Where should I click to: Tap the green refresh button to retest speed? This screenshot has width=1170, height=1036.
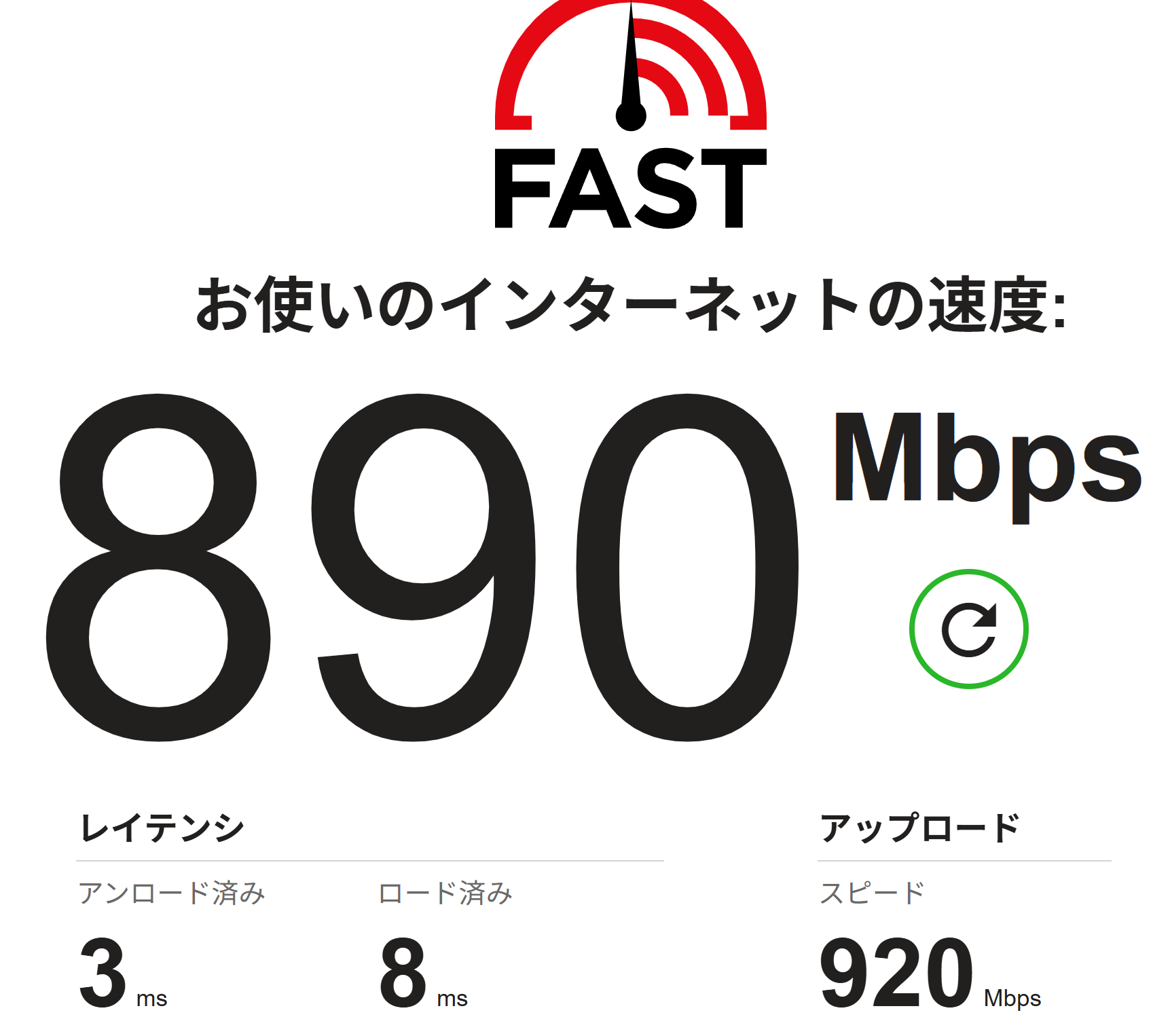968,629
